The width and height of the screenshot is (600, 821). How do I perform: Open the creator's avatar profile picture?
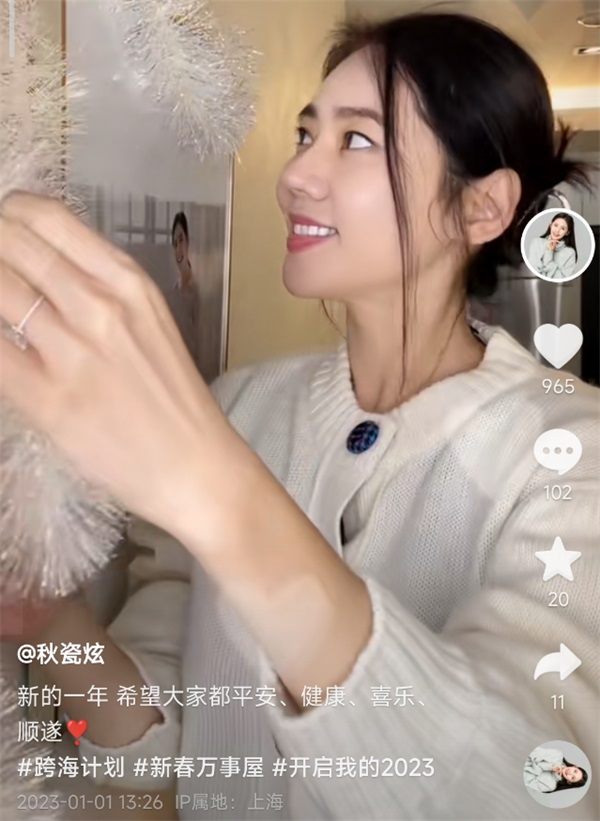point(557,245)
